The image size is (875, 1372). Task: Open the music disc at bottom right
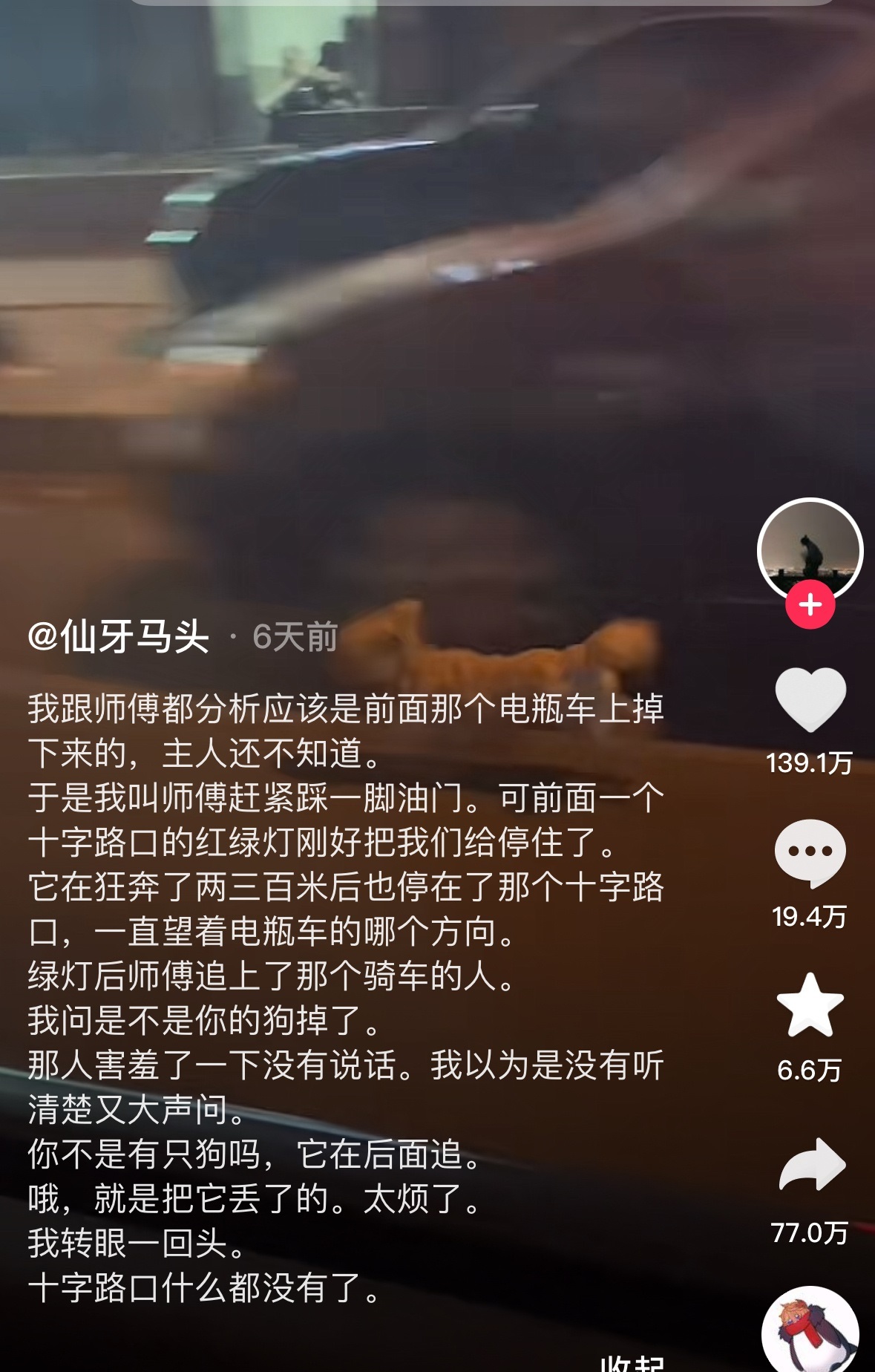[x=810, y=1333]
